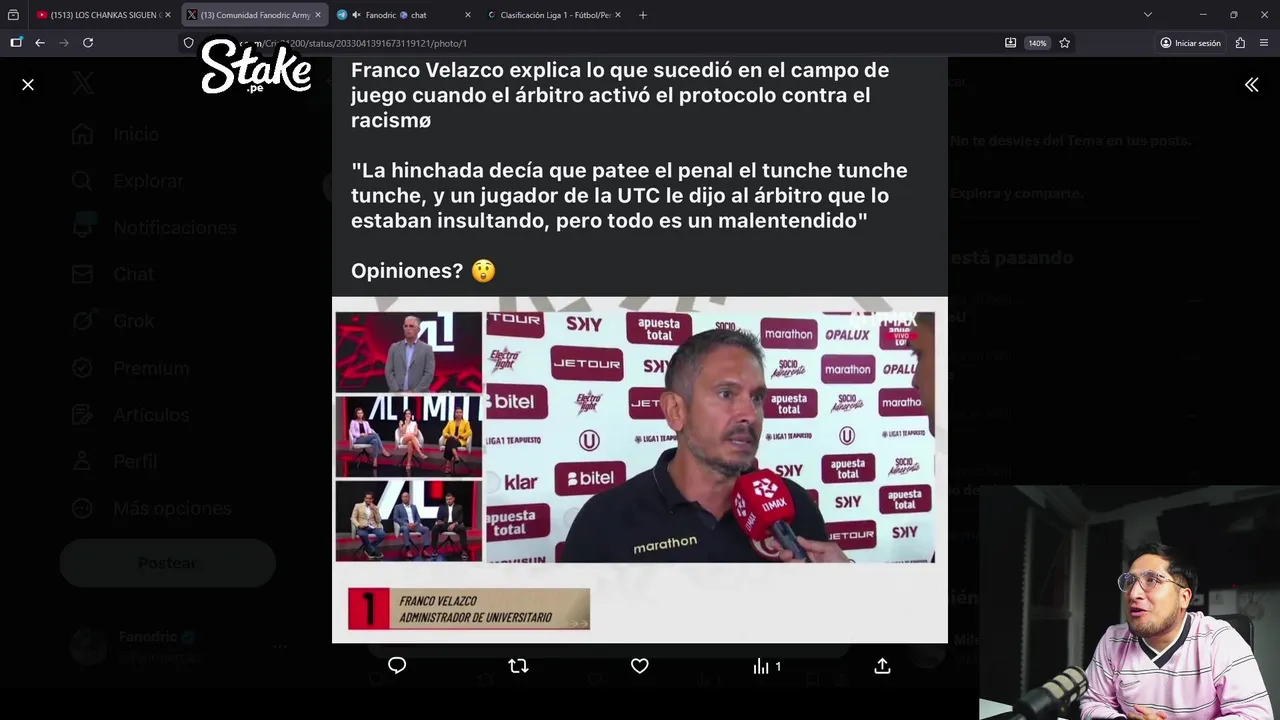Open a new browser tab
Viewport: 1280px width, 720px height.
(x=643, y=15)
